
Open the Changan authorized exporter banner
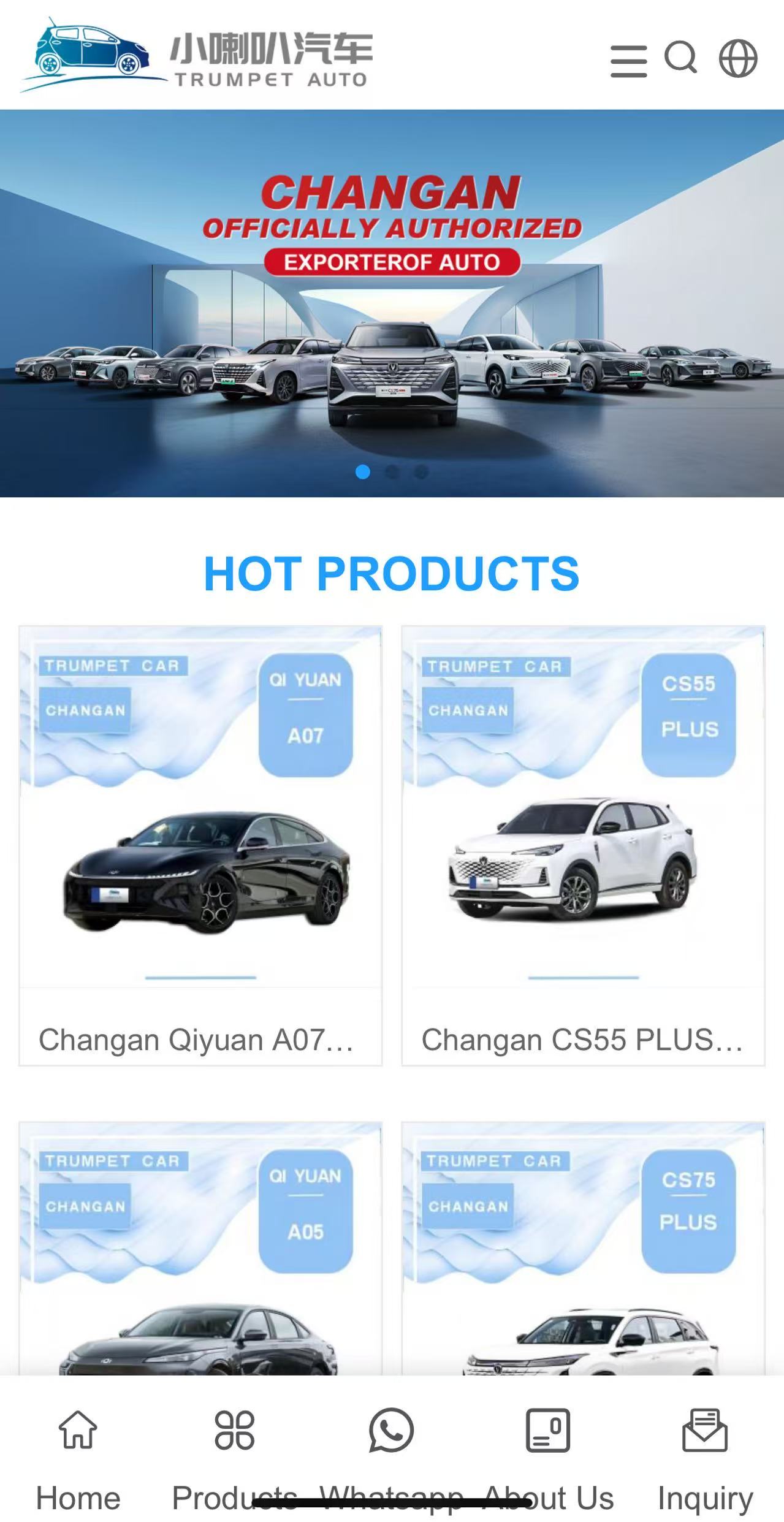392,303
